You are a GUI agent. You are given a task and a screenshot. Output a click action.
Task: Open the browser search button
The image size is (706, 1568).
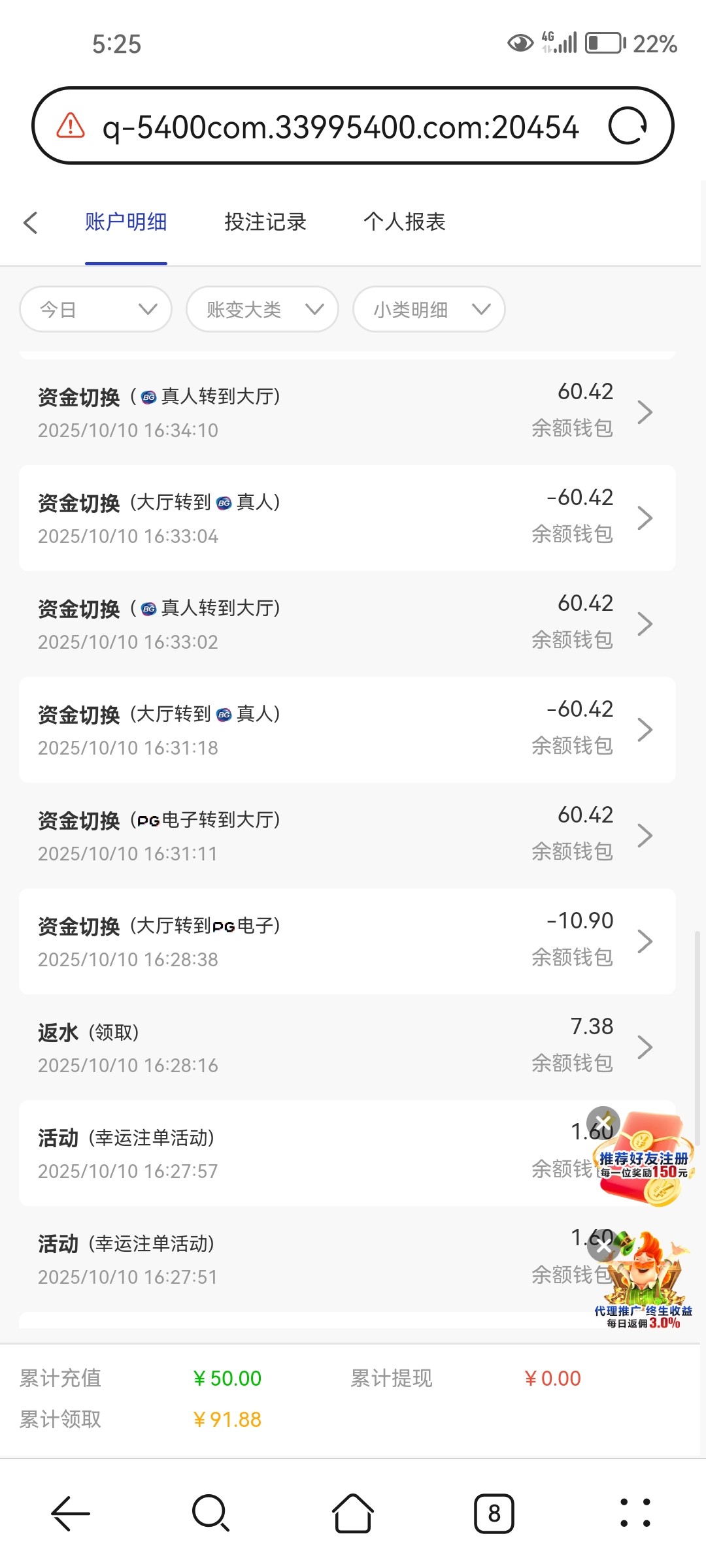coord(210,1513)
